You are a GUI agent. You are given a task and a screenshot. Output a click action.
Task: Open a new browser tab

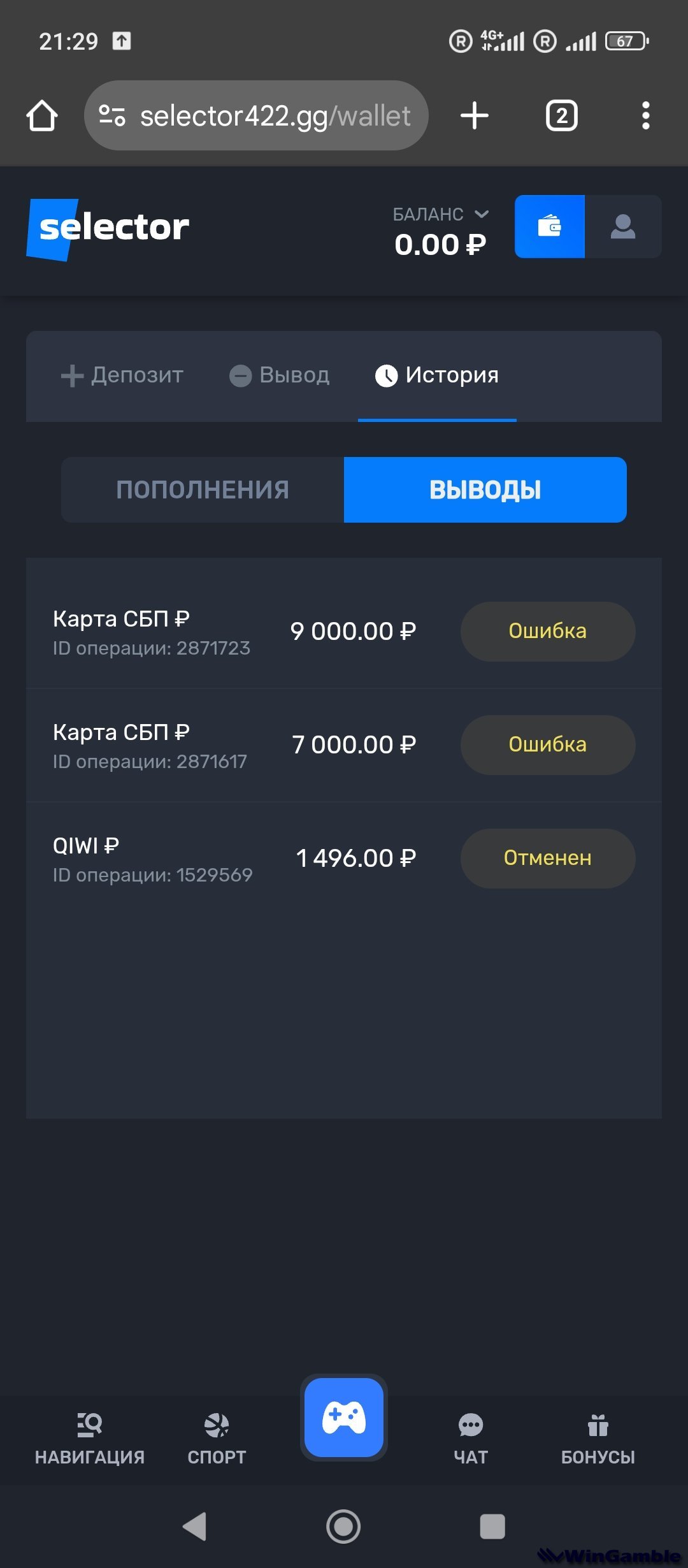(475, 116)
